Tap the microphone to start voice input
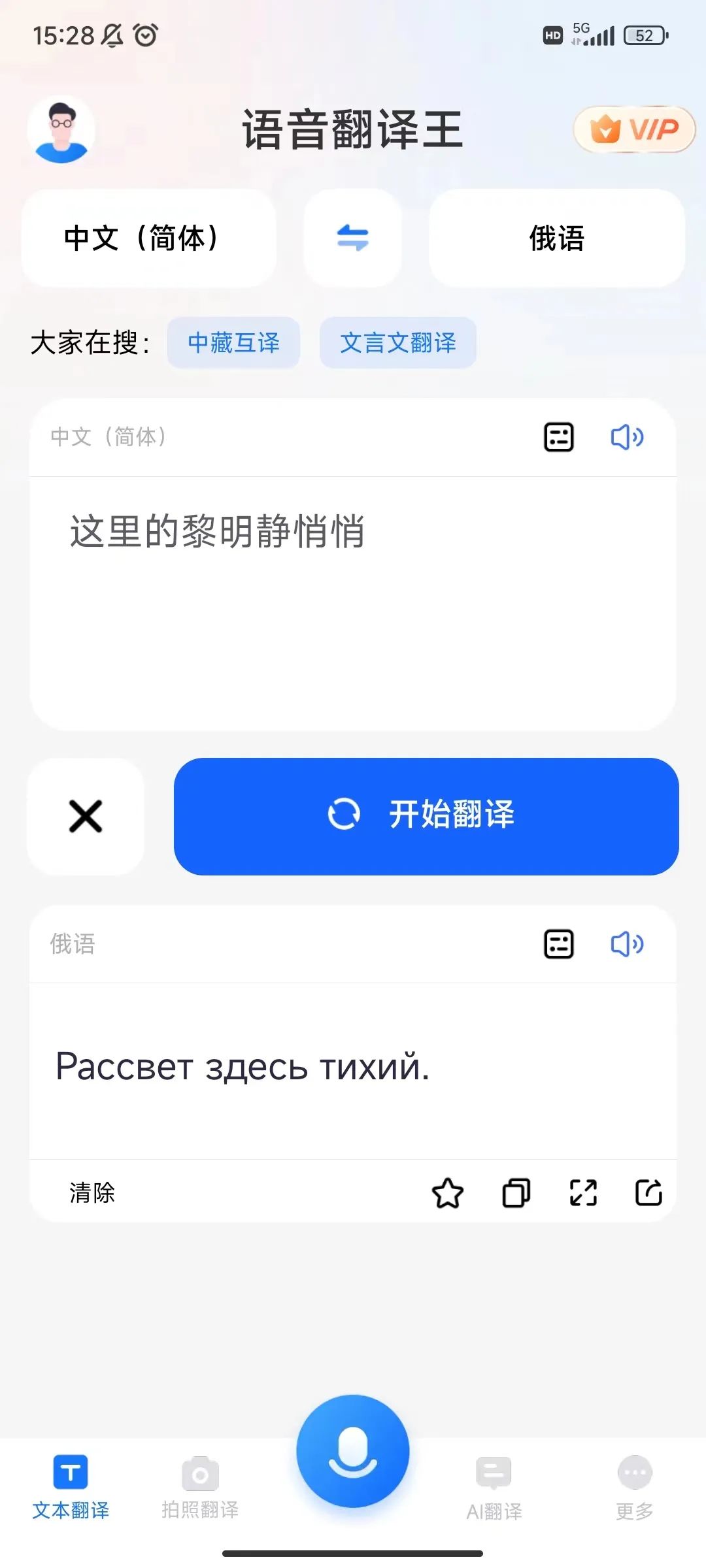Viewport: 706px width, 1568px height. tap(352, 1449)
